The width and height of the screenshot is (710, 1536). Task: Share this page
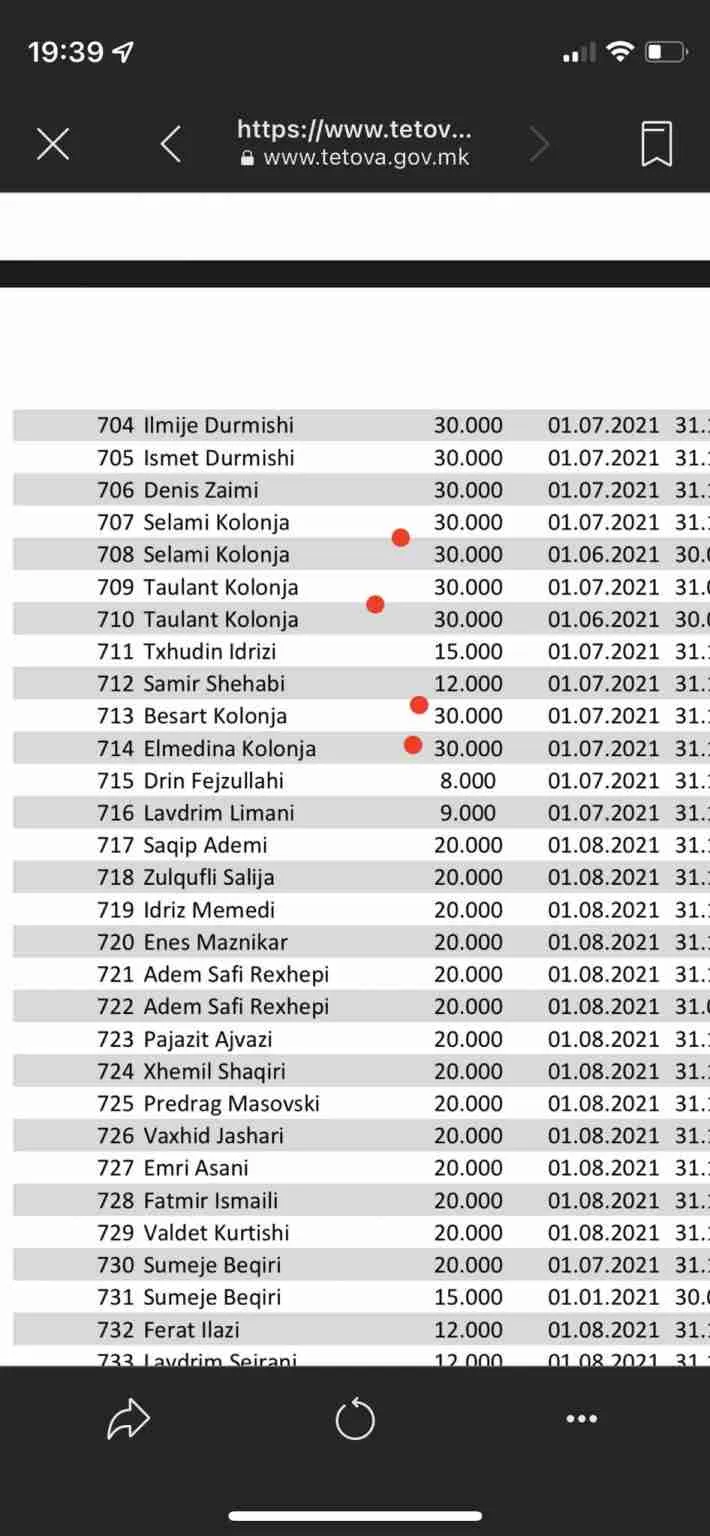tap(128, 1419)
